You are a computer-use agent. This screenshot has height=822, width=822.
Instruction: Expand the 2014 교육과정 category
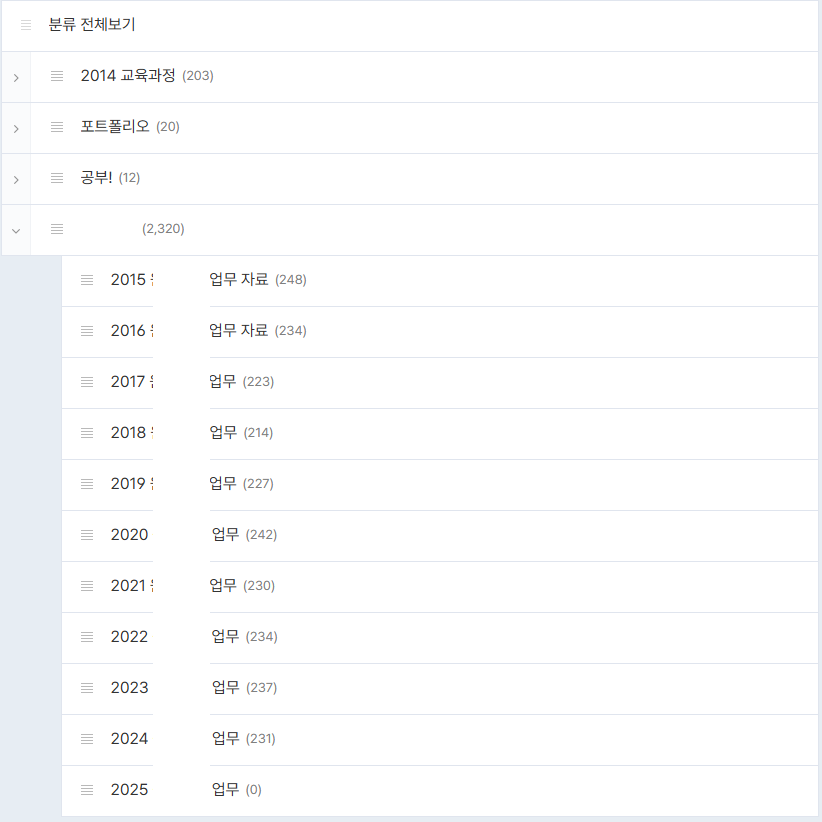(x=16, y=77)
